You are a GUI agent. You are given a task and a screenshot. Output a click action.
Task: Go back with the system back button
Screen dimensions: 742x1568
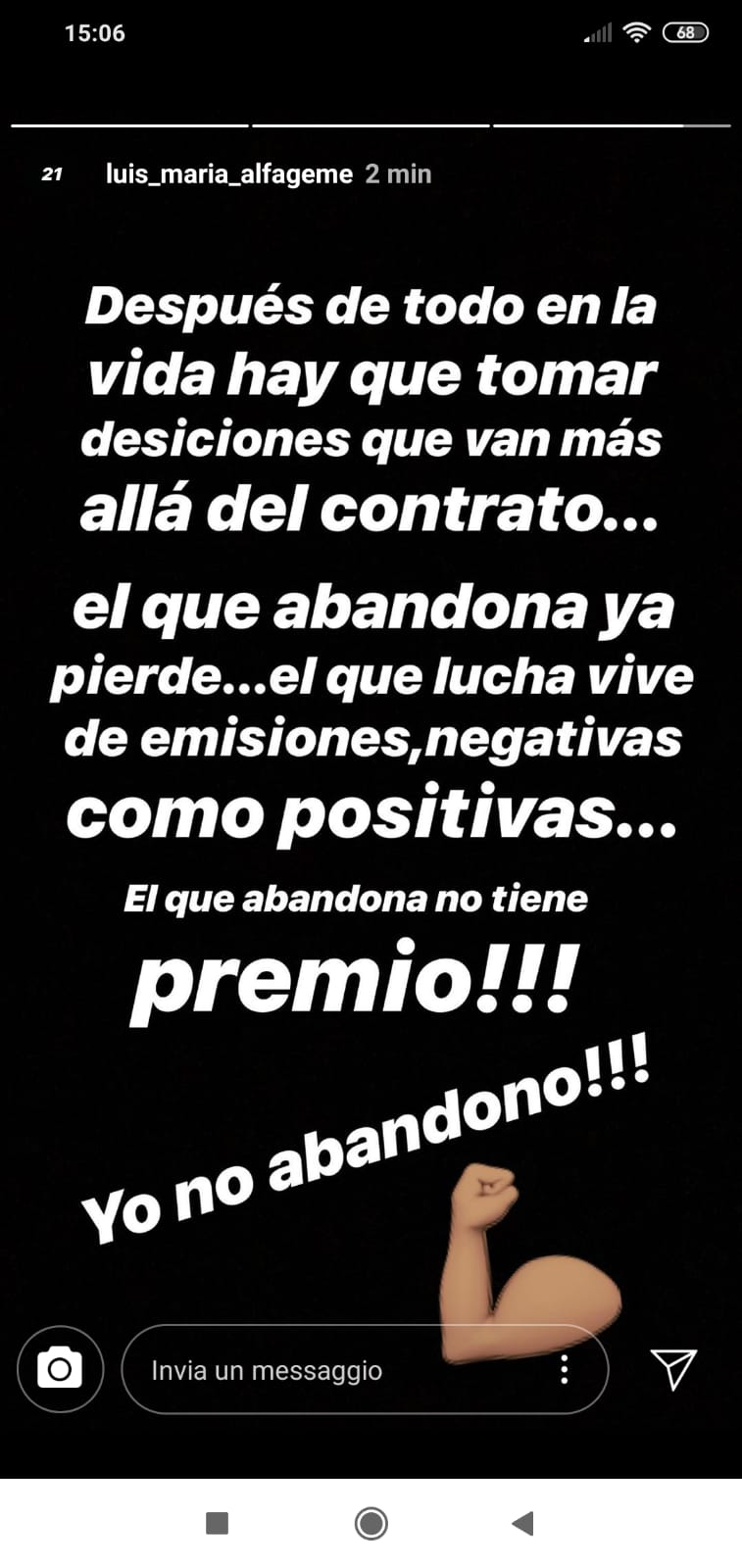point(522,1523)
